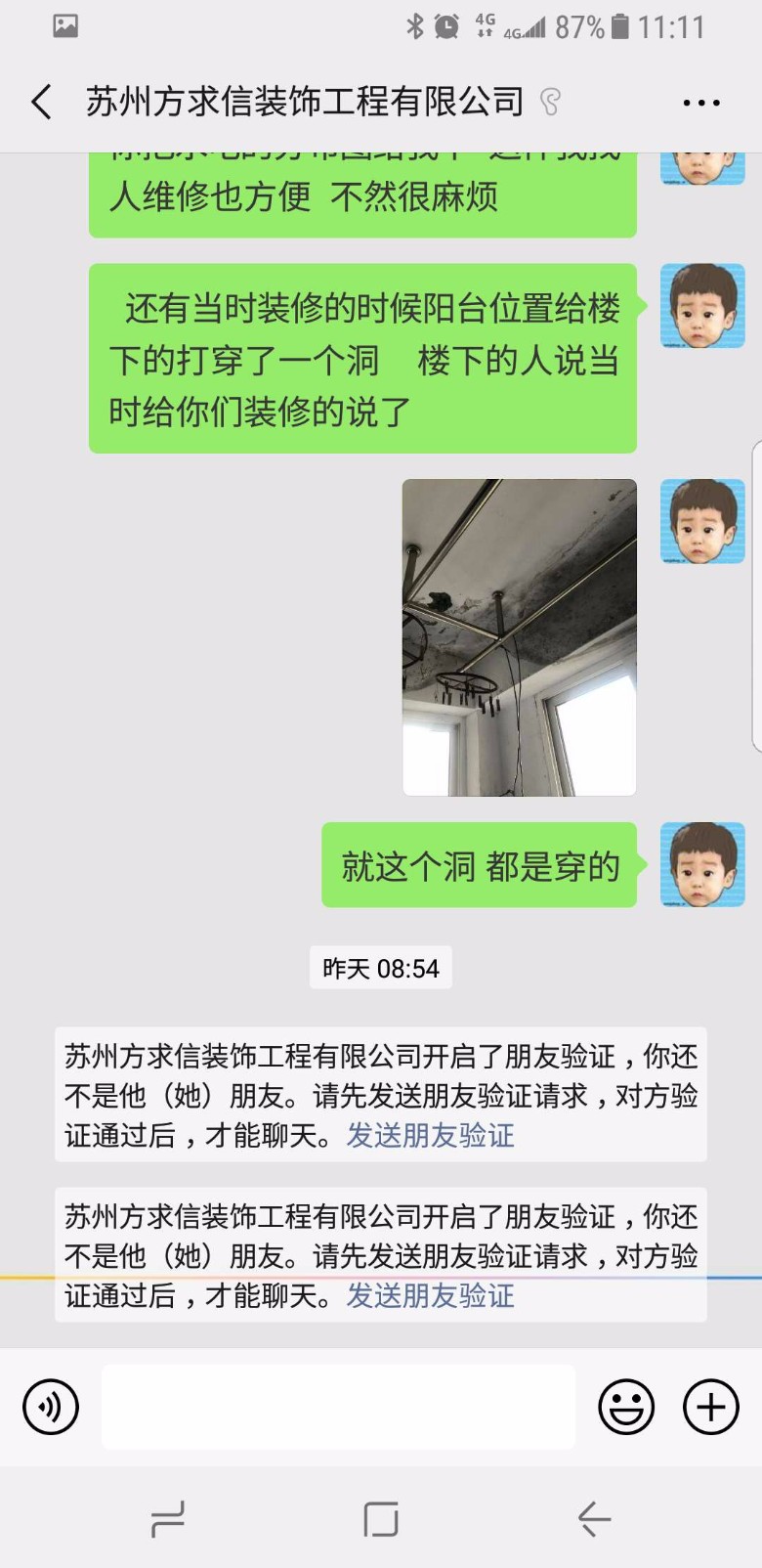Tap the system home button
This screenshot has width=762, height=1568.
381,1519
